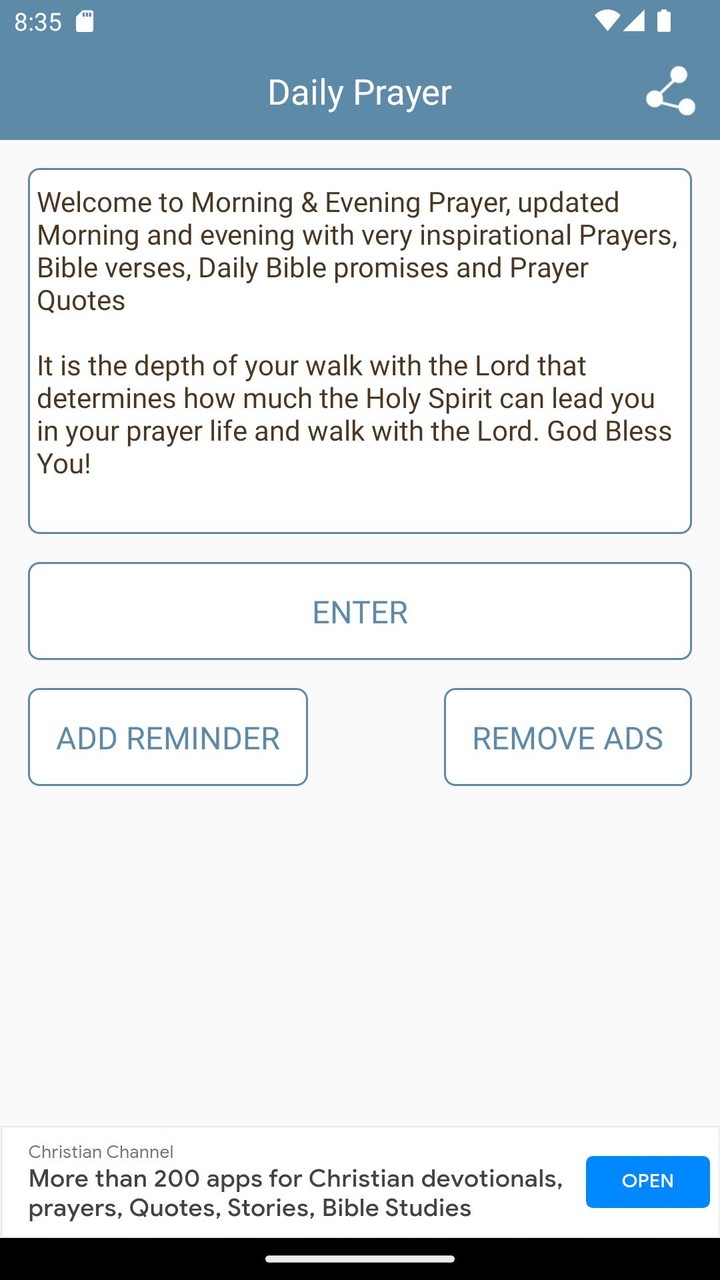Viewport: 720px width, 1280px height.
Task: Tap the Daily Prayer title text
Action: pos(359,92)
